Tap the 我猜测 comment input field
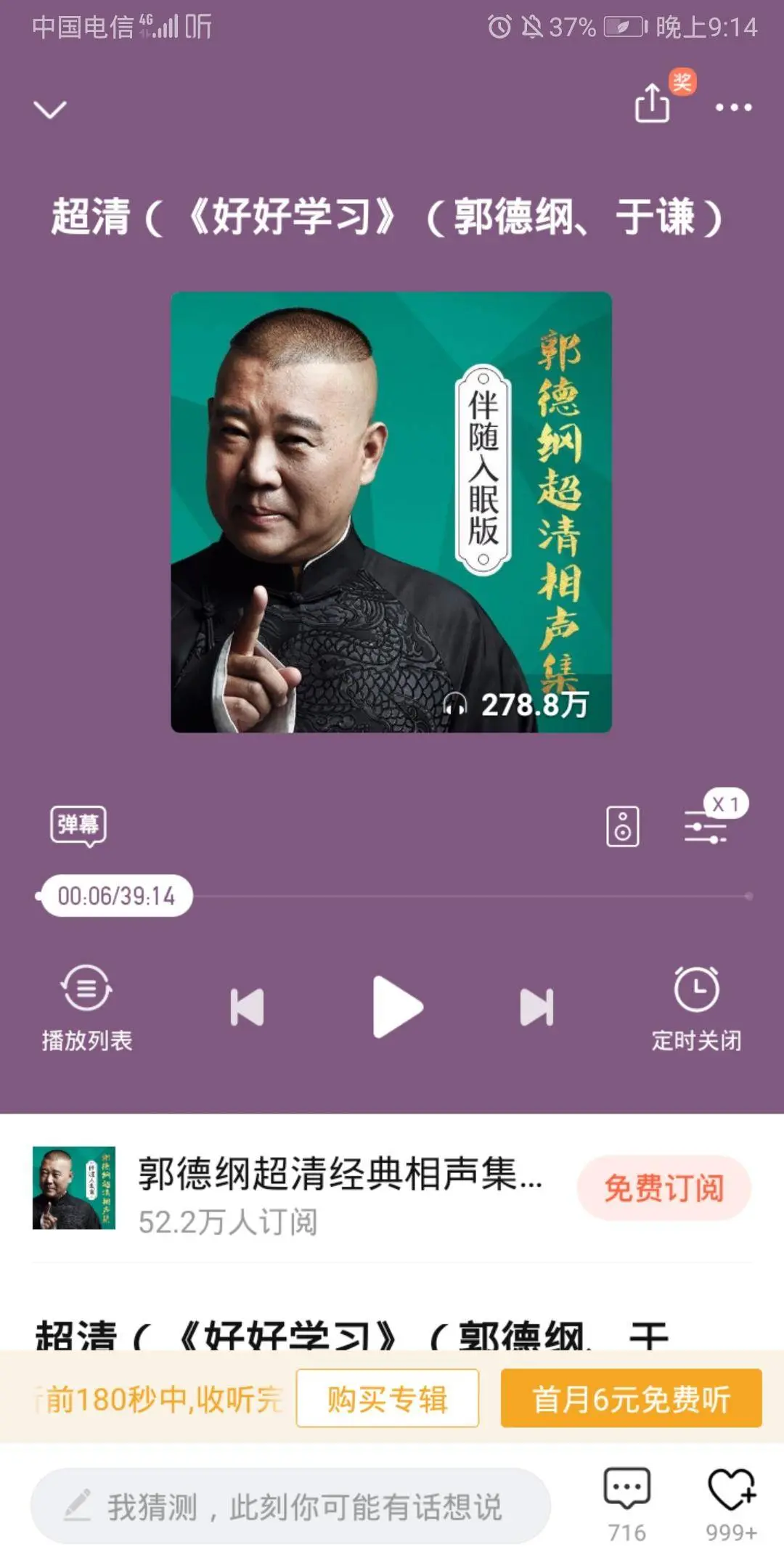784x1568 pixels. tap(290, 1506)
